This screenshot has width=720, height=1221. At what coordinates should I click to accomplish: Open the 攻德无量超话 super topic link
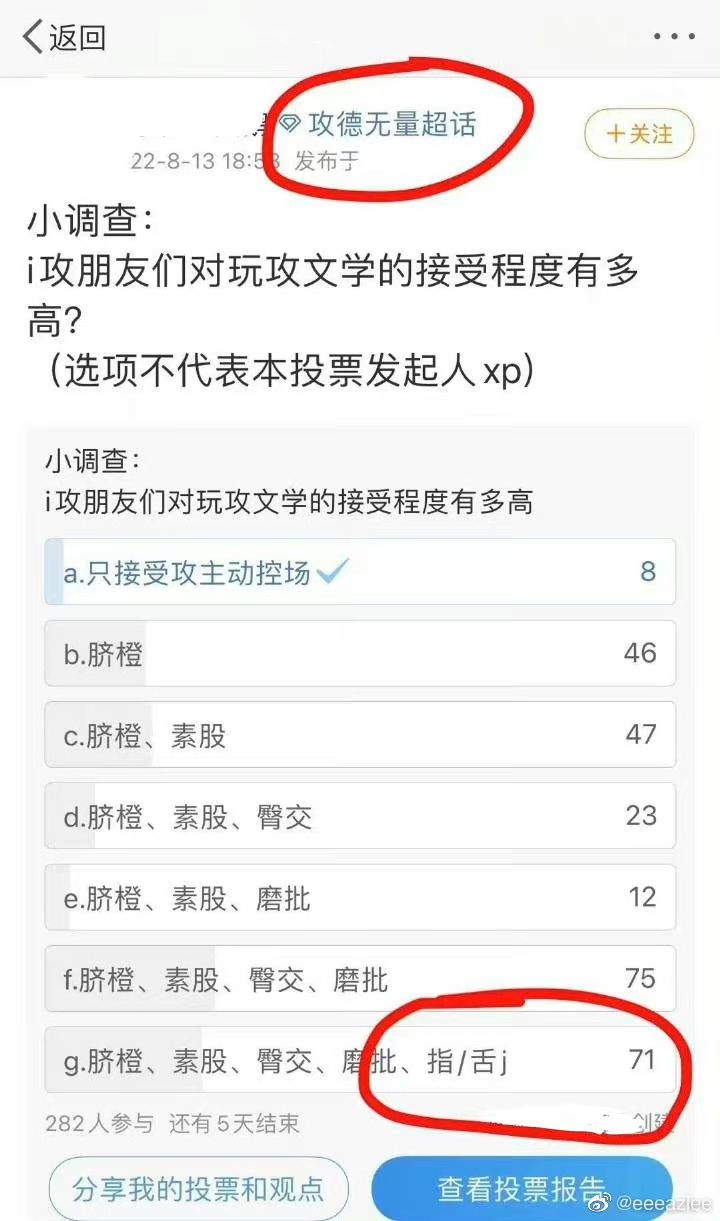(x=392, y=124)
